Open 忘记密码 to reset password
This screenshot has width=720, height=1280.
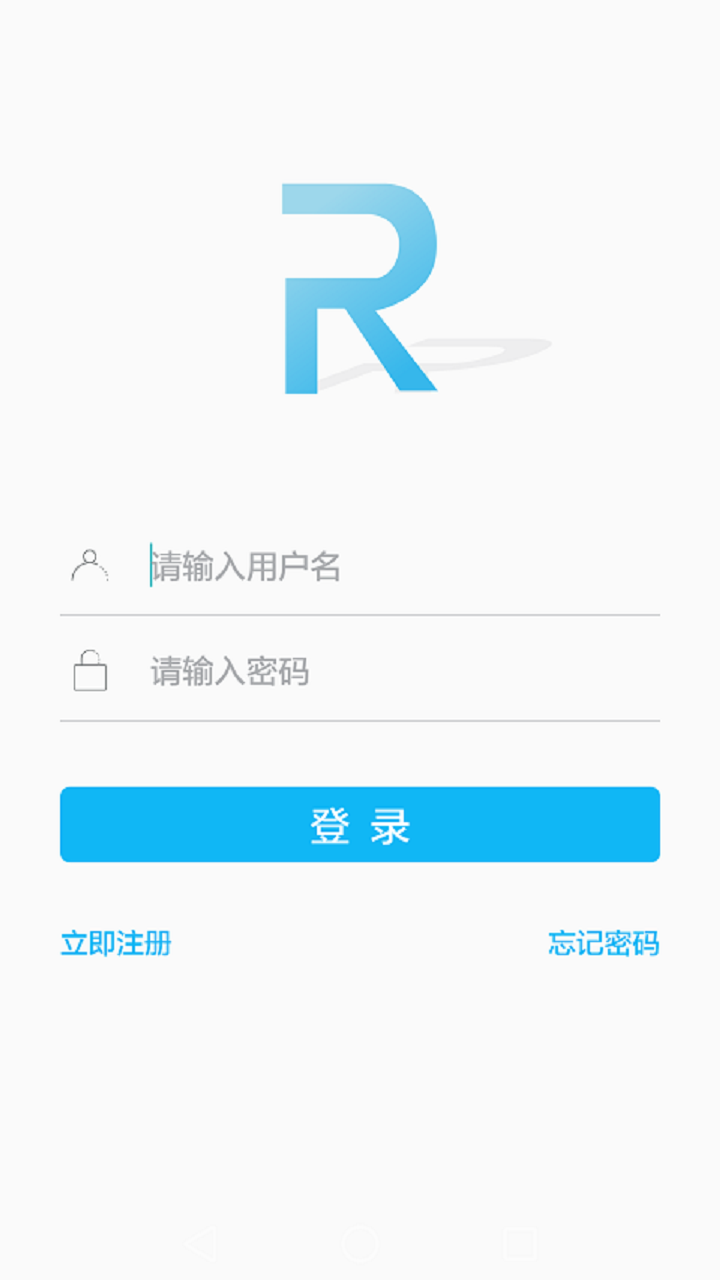click(603, 943)
